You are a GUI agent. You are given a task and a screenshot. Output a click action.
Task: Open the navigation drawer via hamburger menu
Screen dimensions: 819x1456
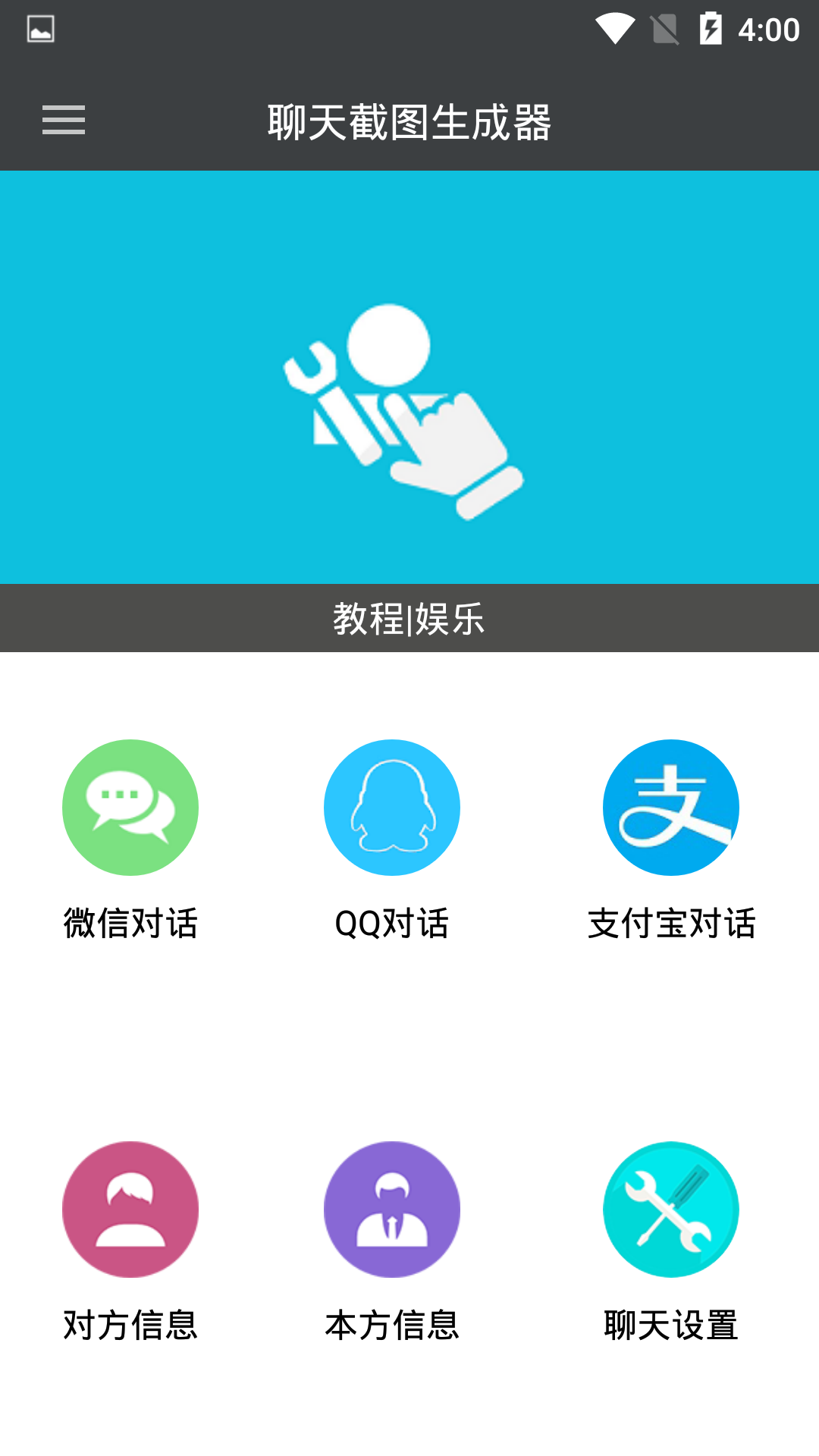[x=63, y=120]
